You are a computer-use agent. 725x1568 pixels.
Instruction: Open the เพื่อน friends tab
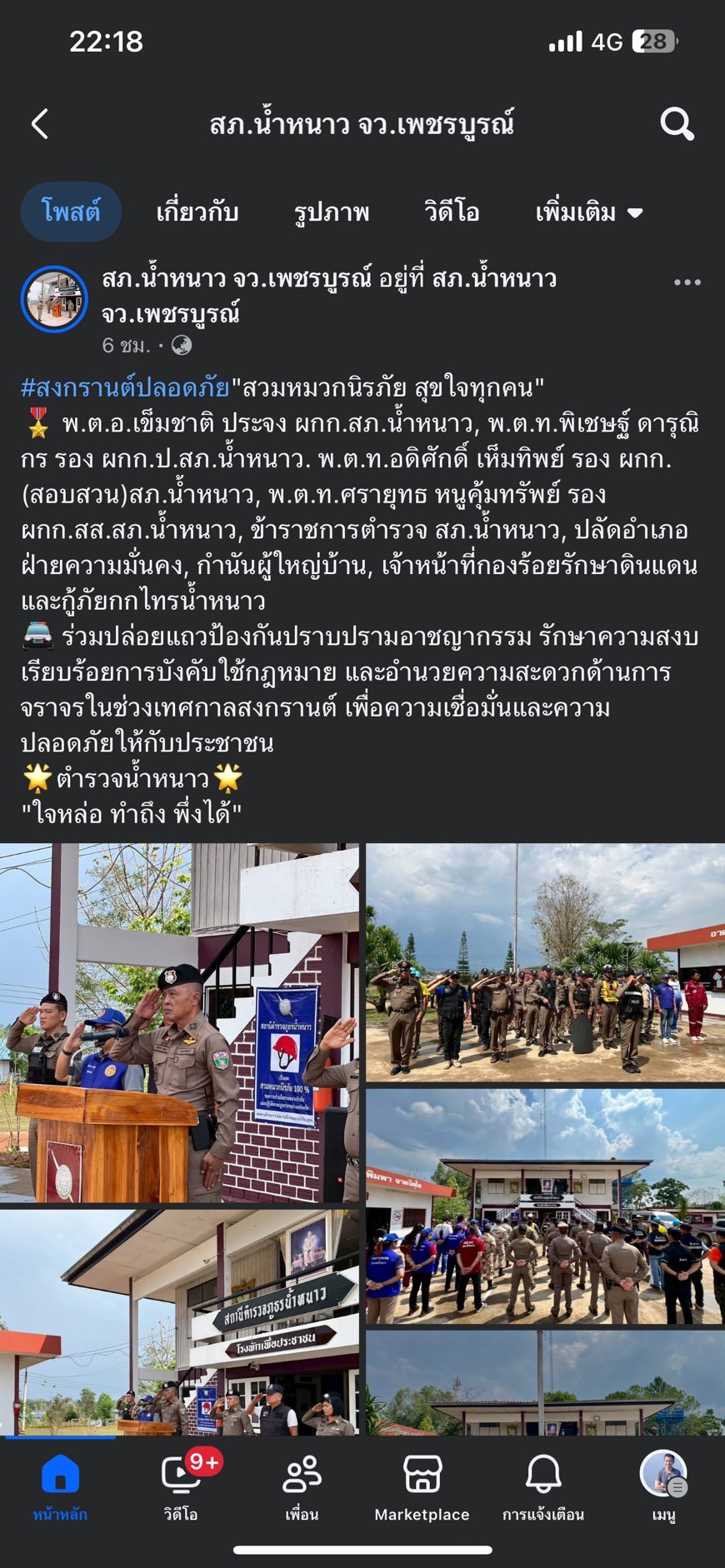(x=302, y=1487)
